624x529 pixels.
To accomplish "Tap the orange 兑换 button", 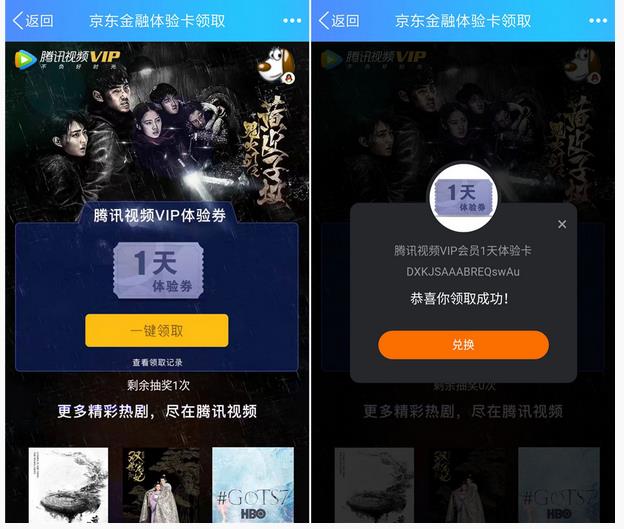I will point(463,345).
